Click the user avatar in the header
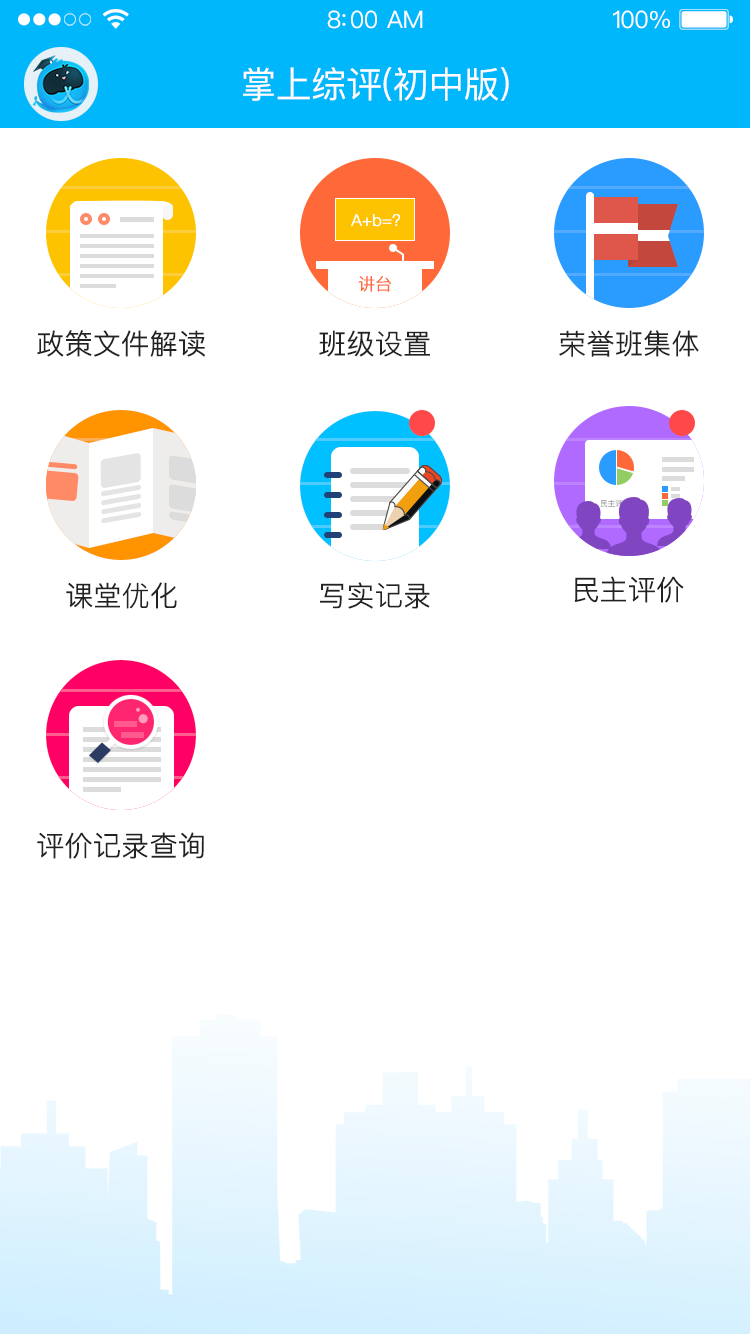750x1334 pixels. point(60,84)
